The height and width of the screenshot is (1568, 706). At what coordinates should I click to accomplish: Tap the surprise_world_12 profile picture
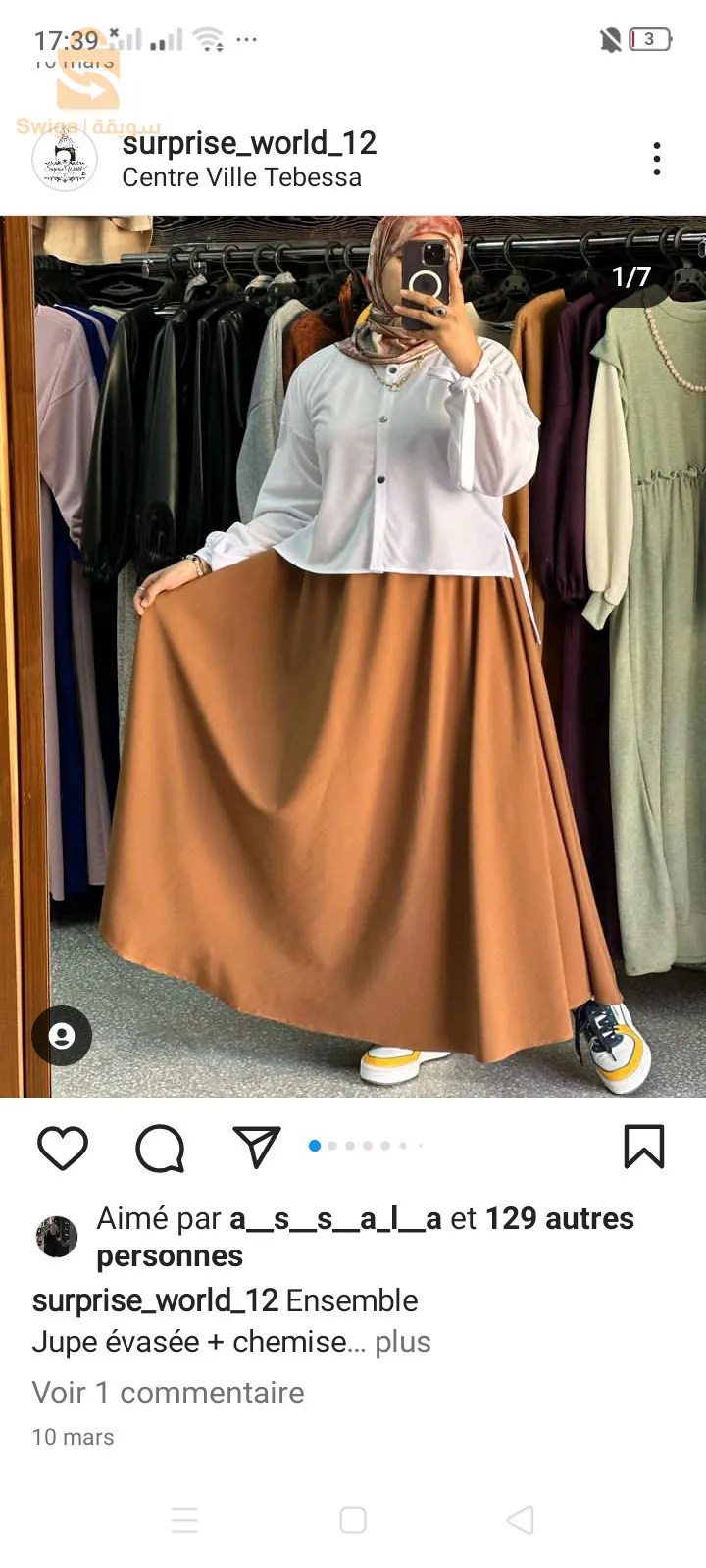[x=65, y=160]
